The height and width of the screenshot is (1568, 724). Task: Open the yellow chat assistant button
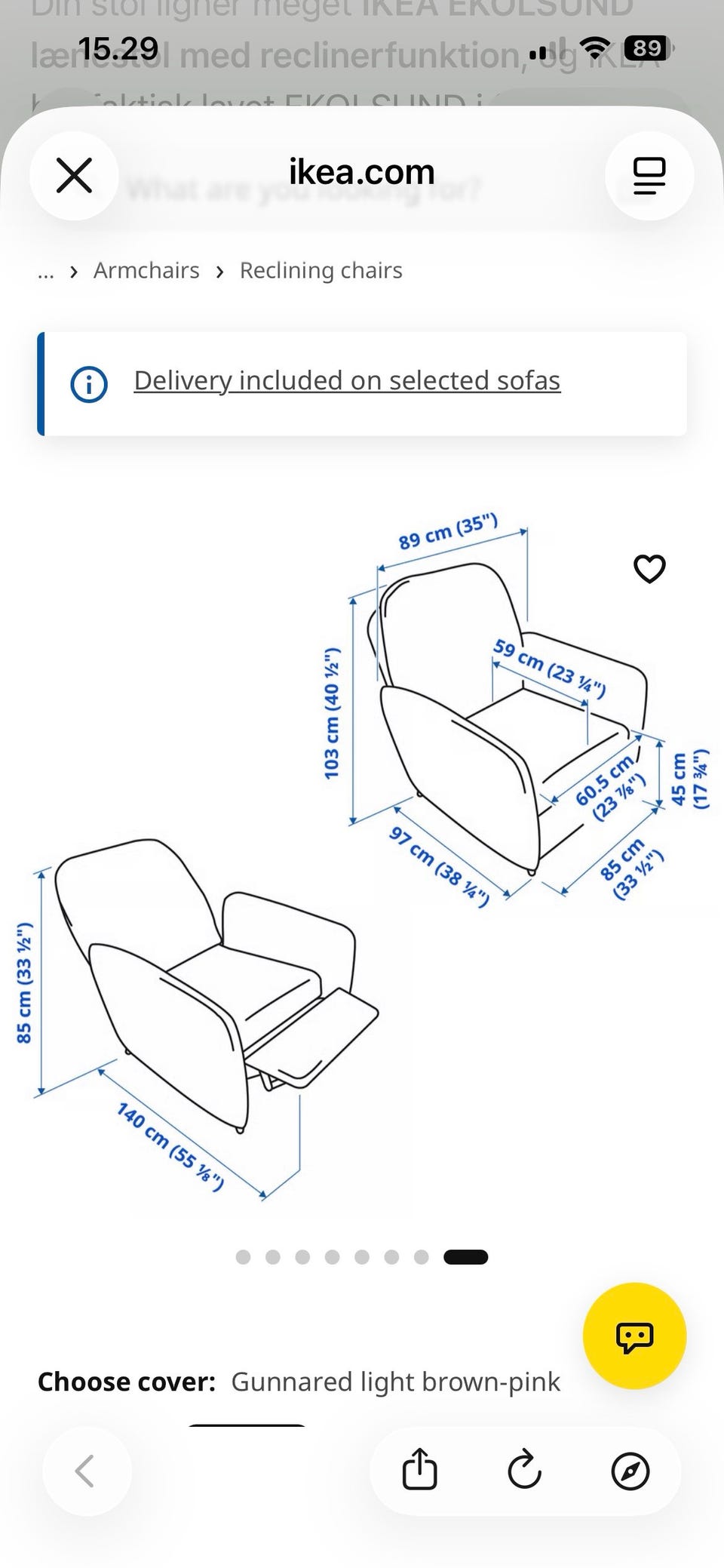point(634,1336)
